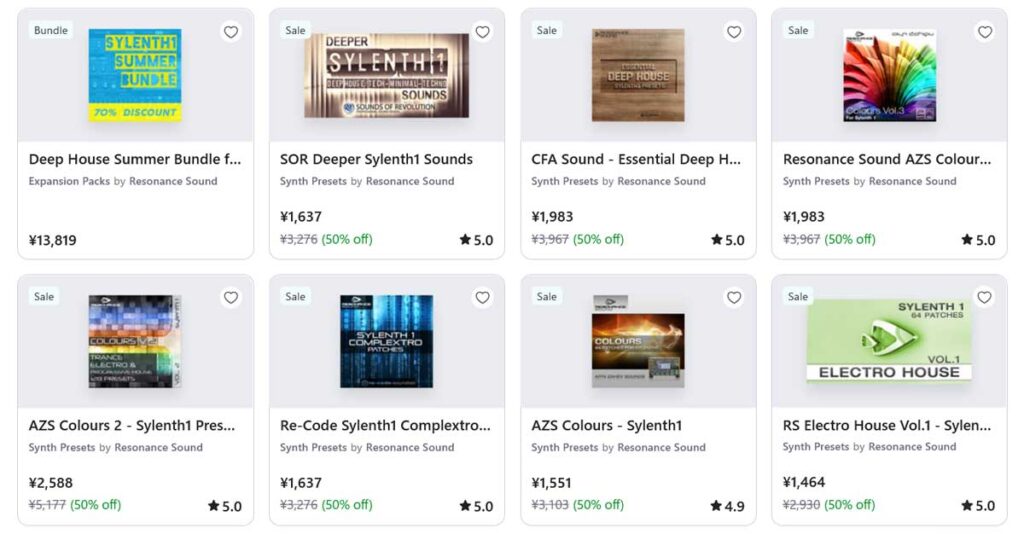
Task: Open Resonance Sound link under Deep House Summer Bundle
Action: coord(173,181)
